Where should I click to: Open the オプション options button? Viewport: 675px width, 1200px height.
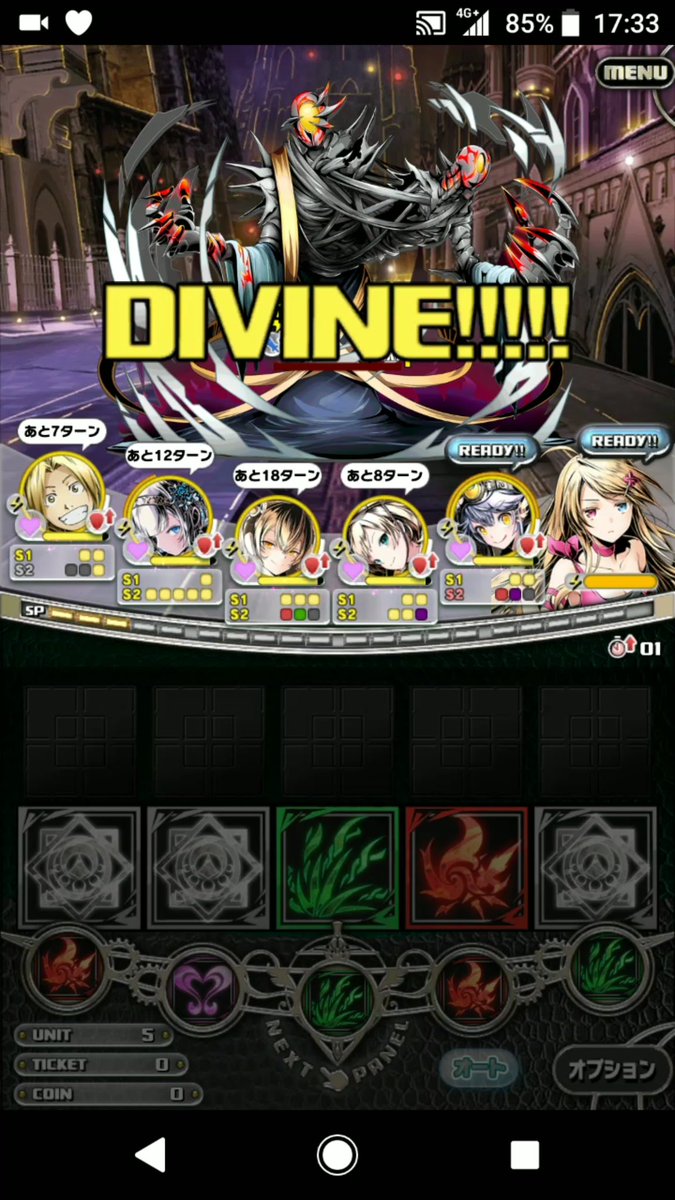coord(612,1069)
